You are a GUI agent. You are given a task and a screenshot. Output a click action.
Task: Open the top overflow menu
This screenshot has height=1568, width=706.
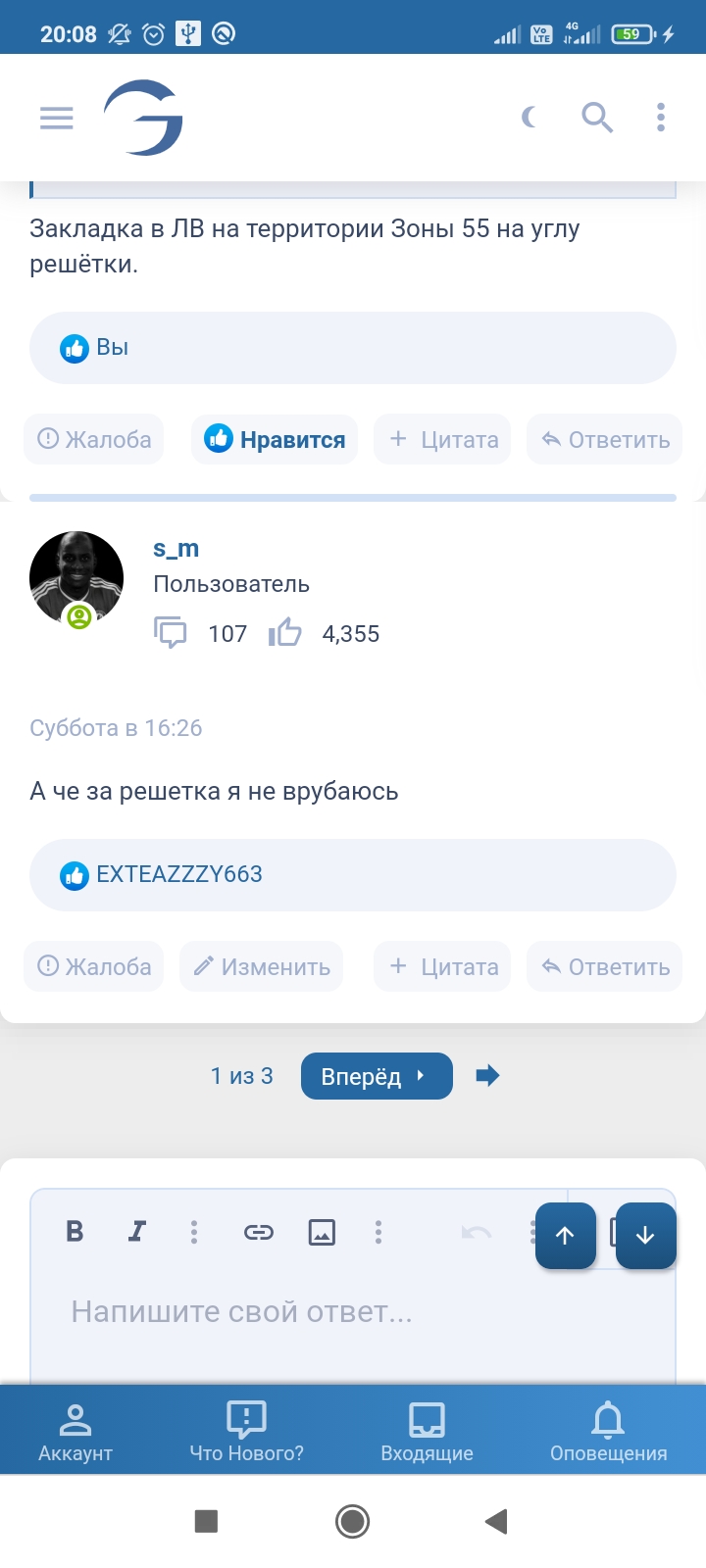point(661,118)
